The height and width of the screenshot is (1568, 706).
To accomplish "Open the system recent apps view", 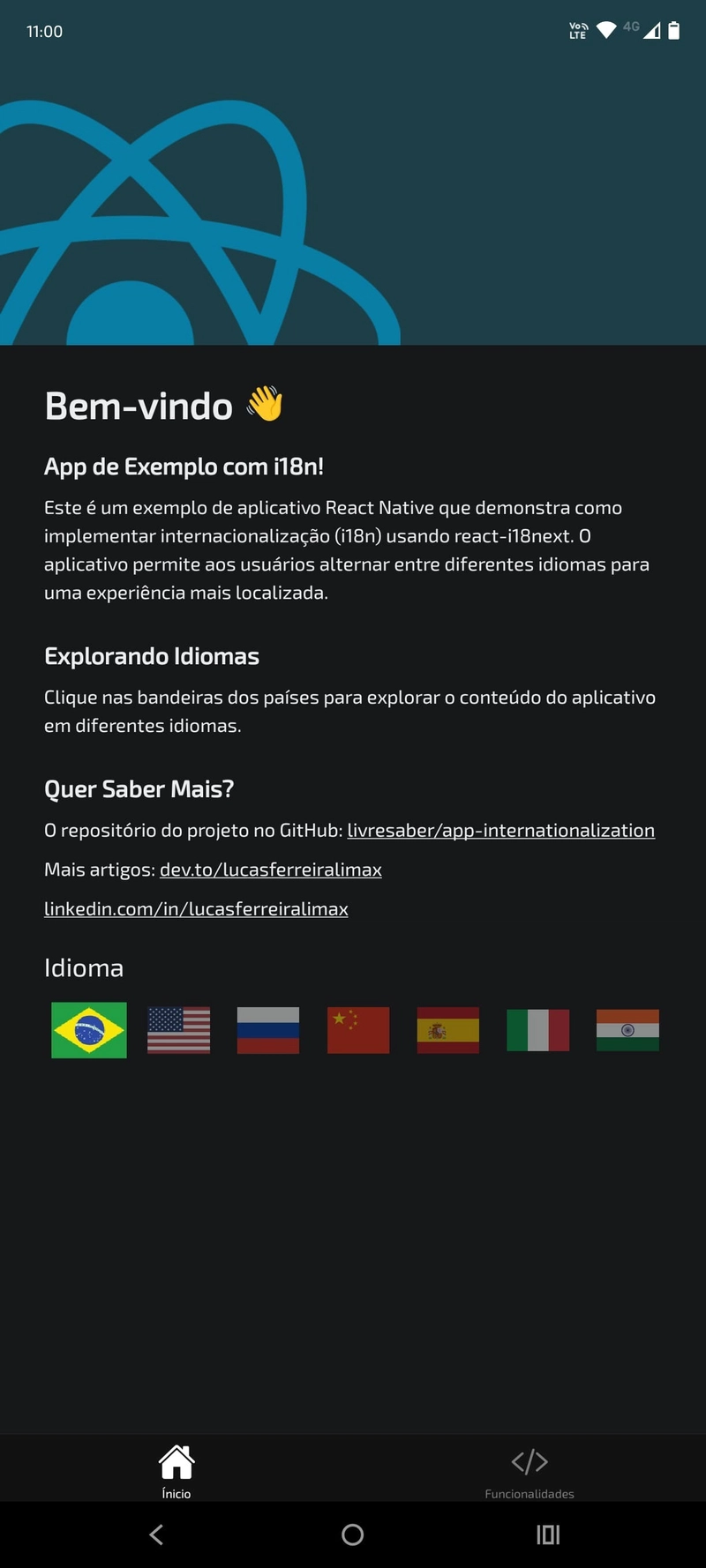I will [548, 1535].
